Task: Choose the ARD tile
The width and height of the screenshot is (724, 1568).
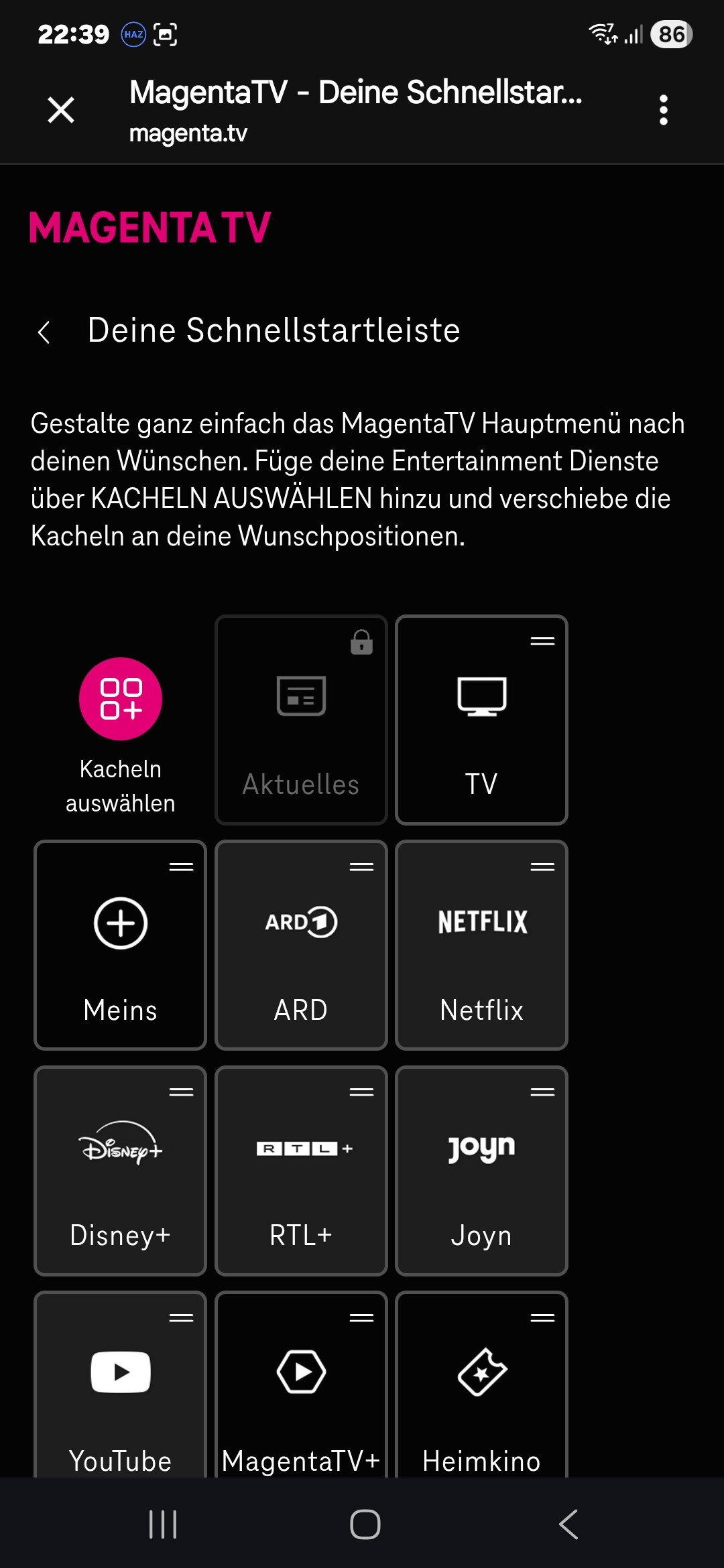Action: 301,945
